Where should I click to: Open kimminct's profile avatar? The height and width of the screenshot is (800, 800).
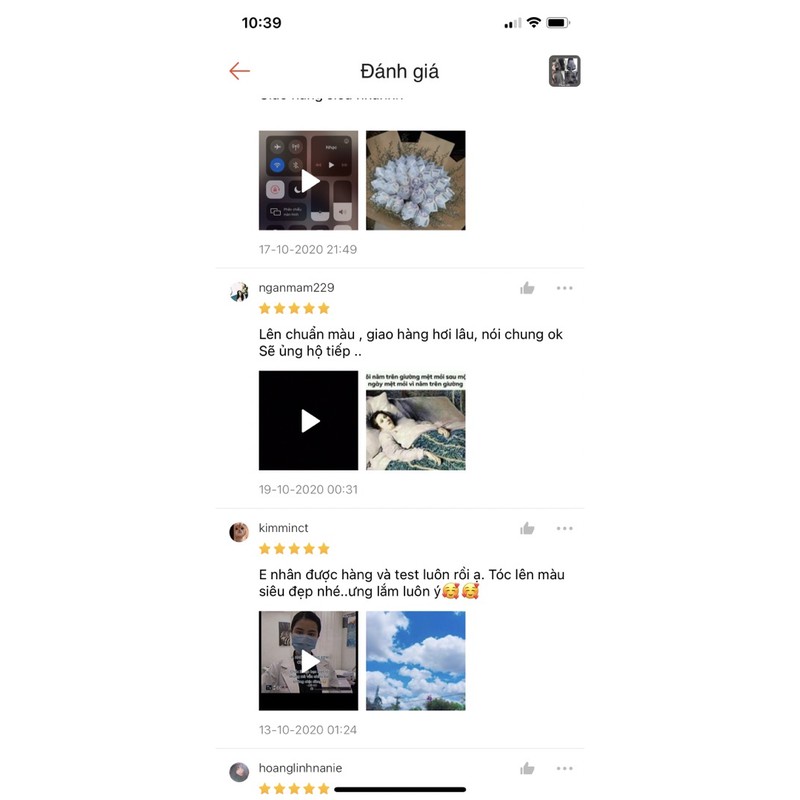pos(239,532)
